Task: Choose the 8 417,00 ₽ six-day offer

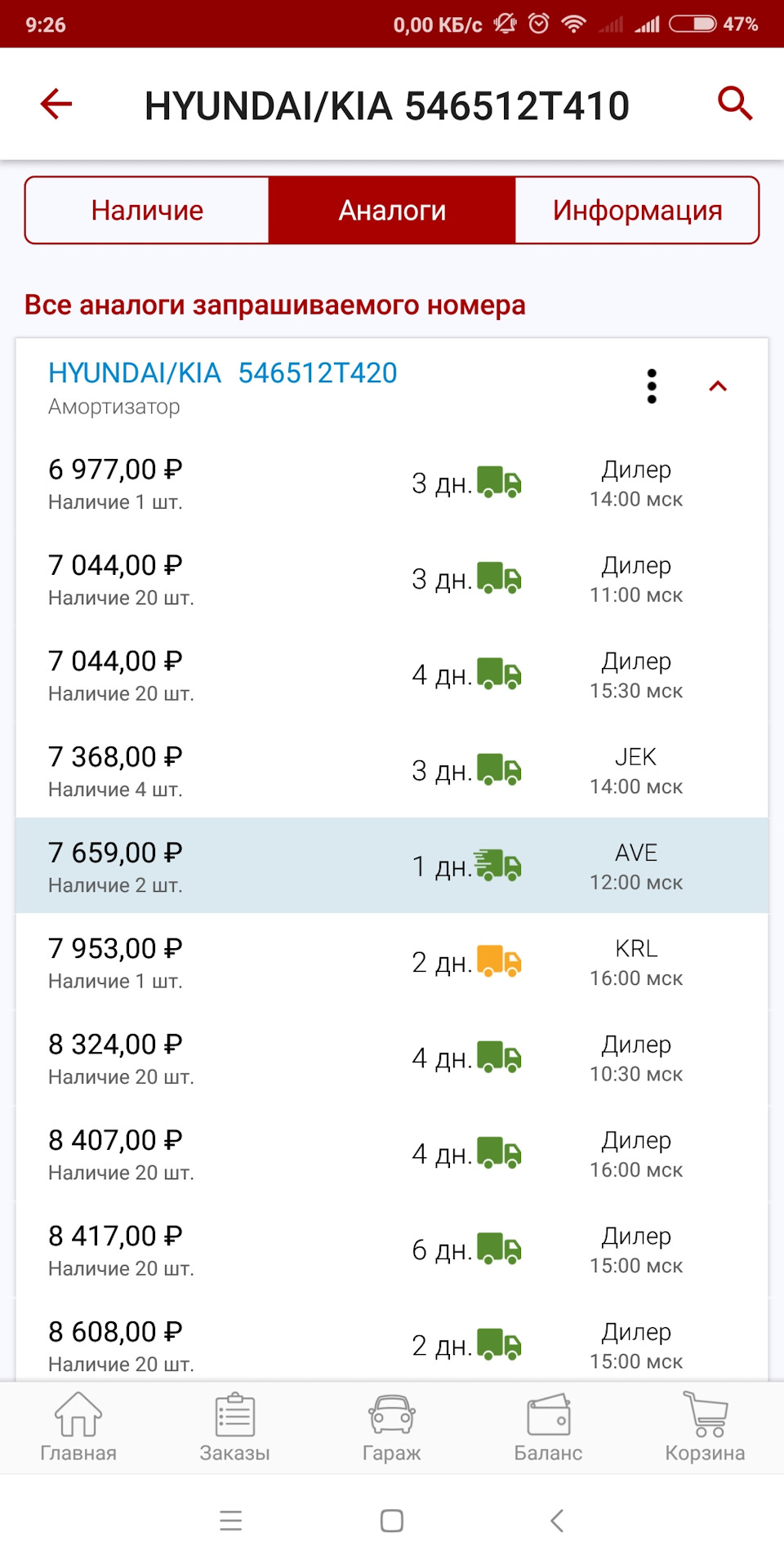Action: coord(392,1249)
